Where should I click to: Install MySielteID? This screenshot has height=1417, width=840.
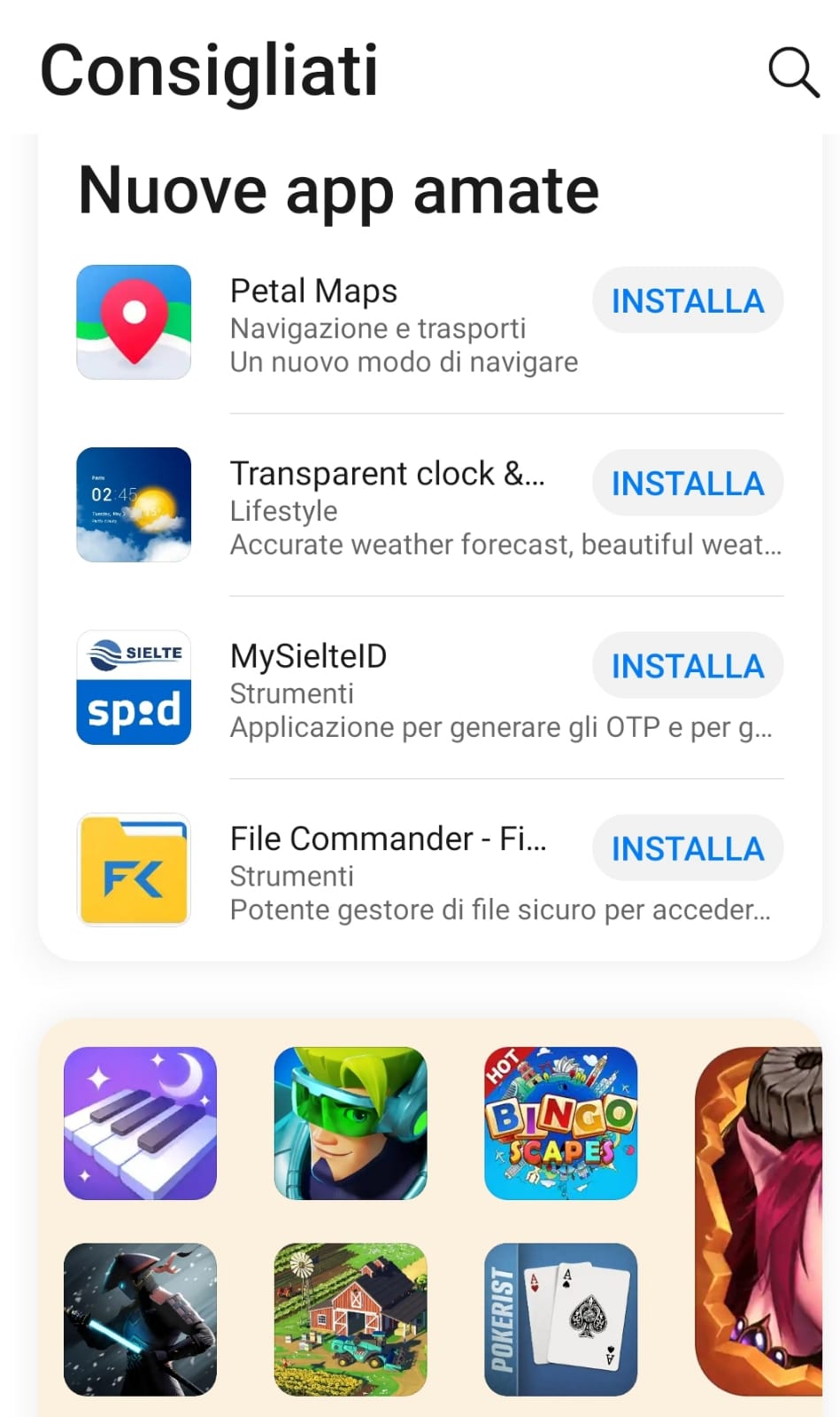pyautogui.click(x=687, y=666)
